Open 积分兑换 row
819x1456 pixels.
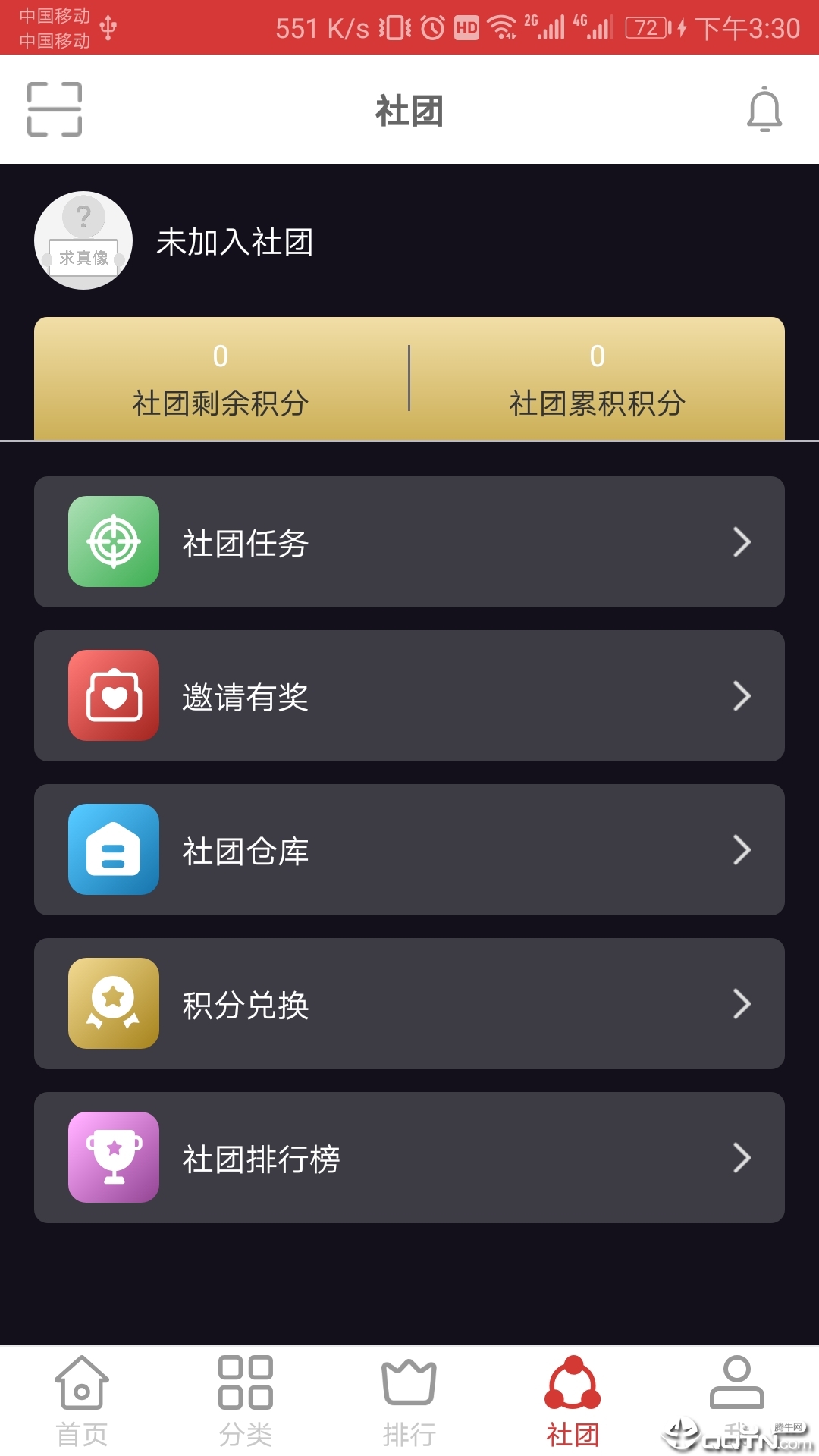(x=409, y=1004)
